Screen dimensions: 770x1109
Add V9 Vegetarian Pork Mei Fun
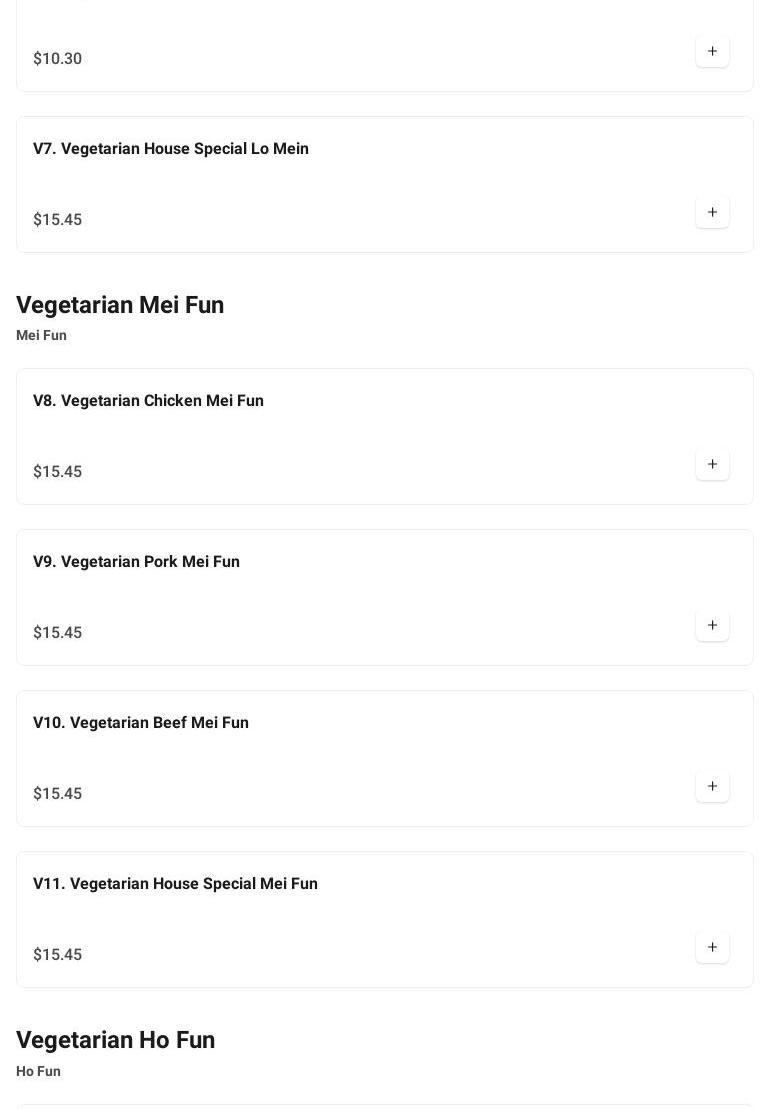click(x=712, y=625)
